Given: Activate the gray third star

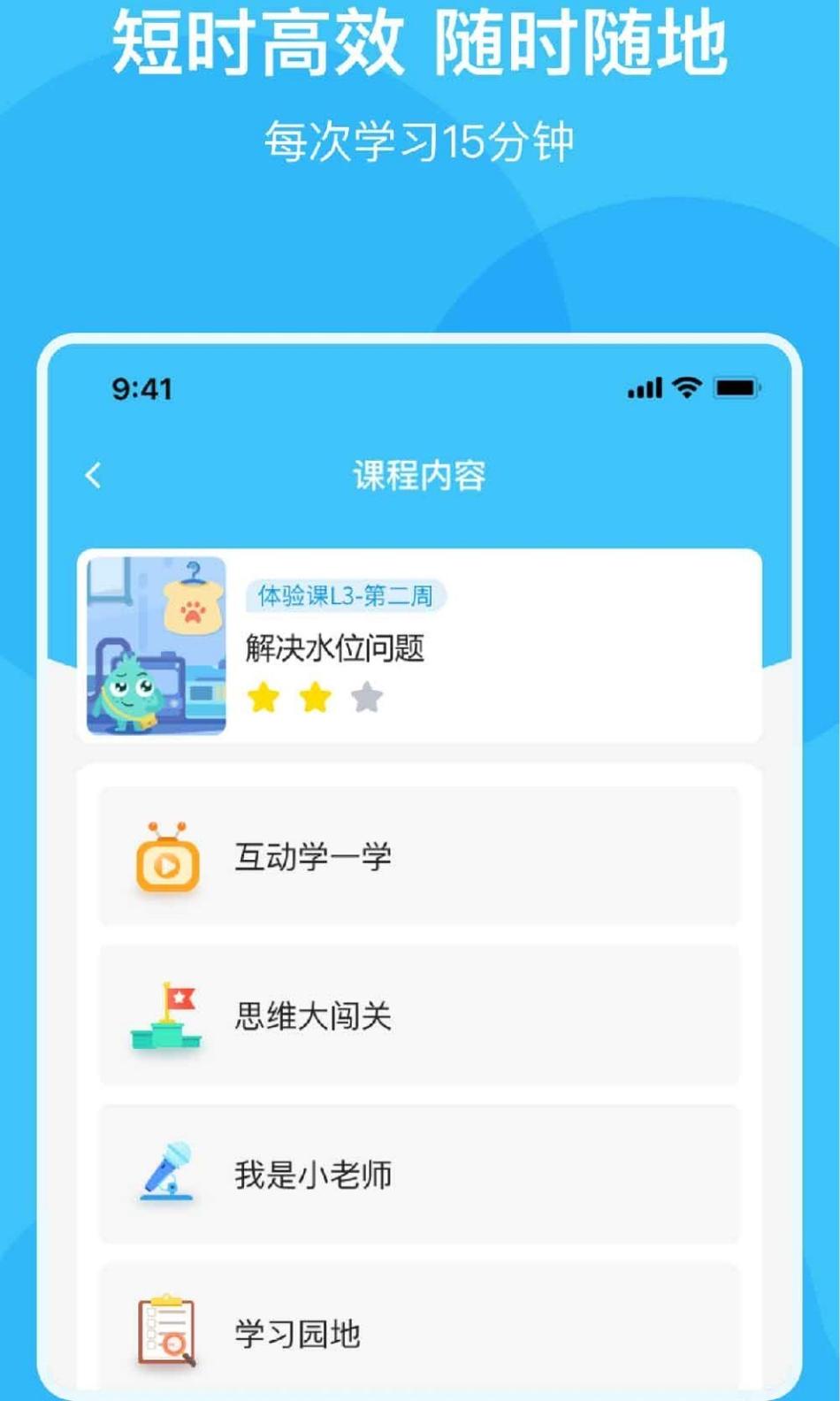Looking at the screenshot, I should point(369,698).
